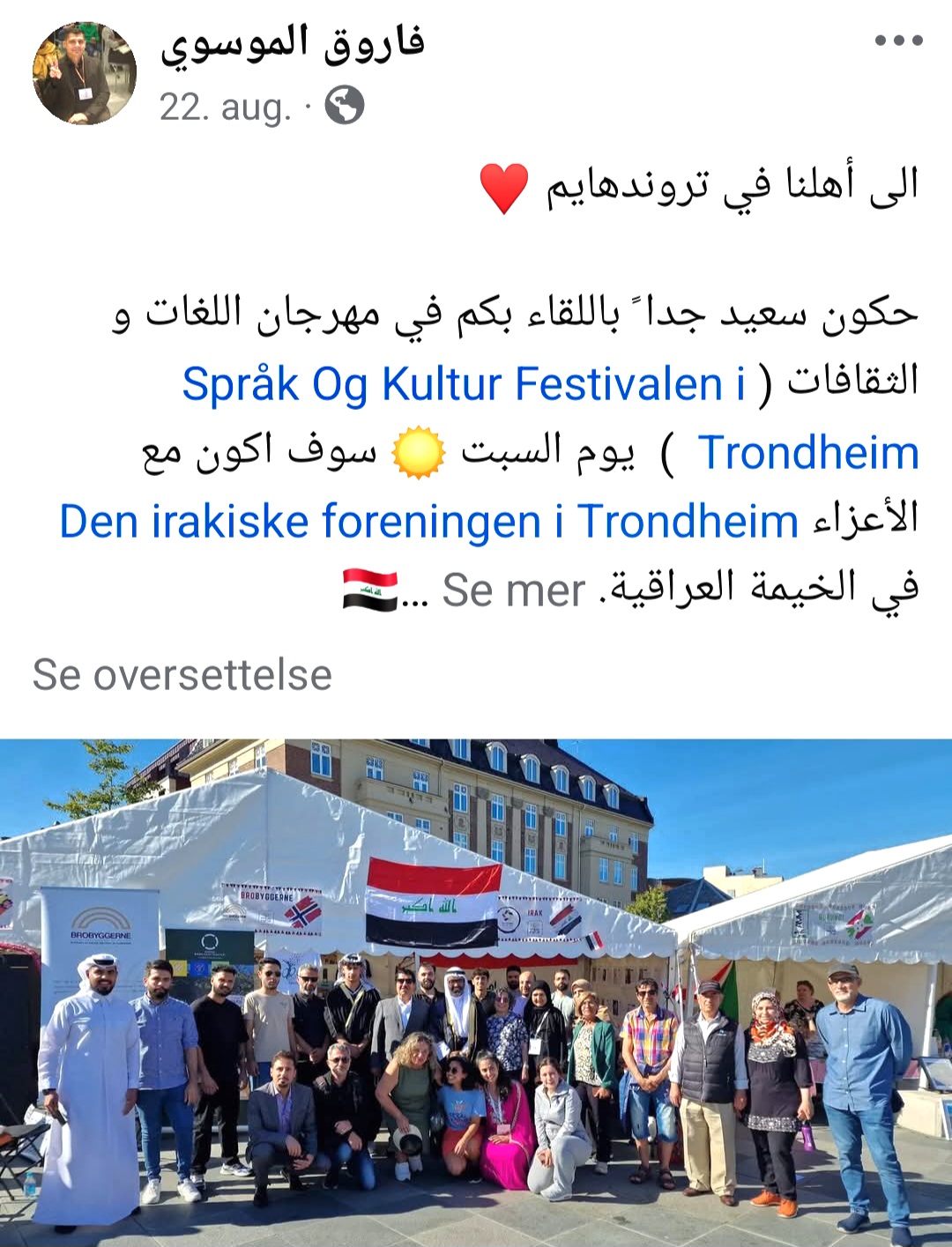Open Den irakiske foreningen i Trondheim page
Image resolution: width=952 pixels, height=1247 pixels.
click(428, 522)
